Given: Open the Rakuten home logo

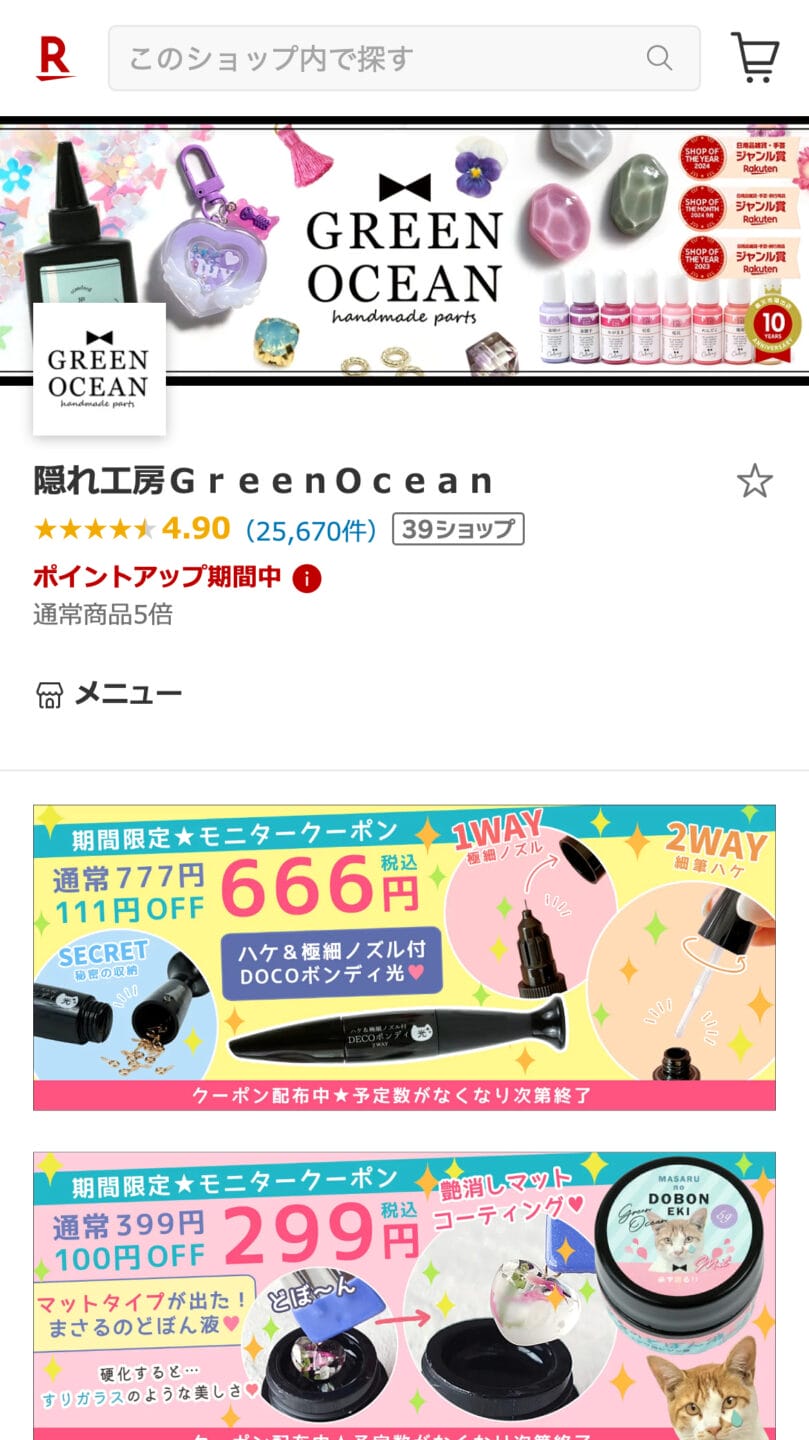Looking at the screenshot, I should coord(54,58).
